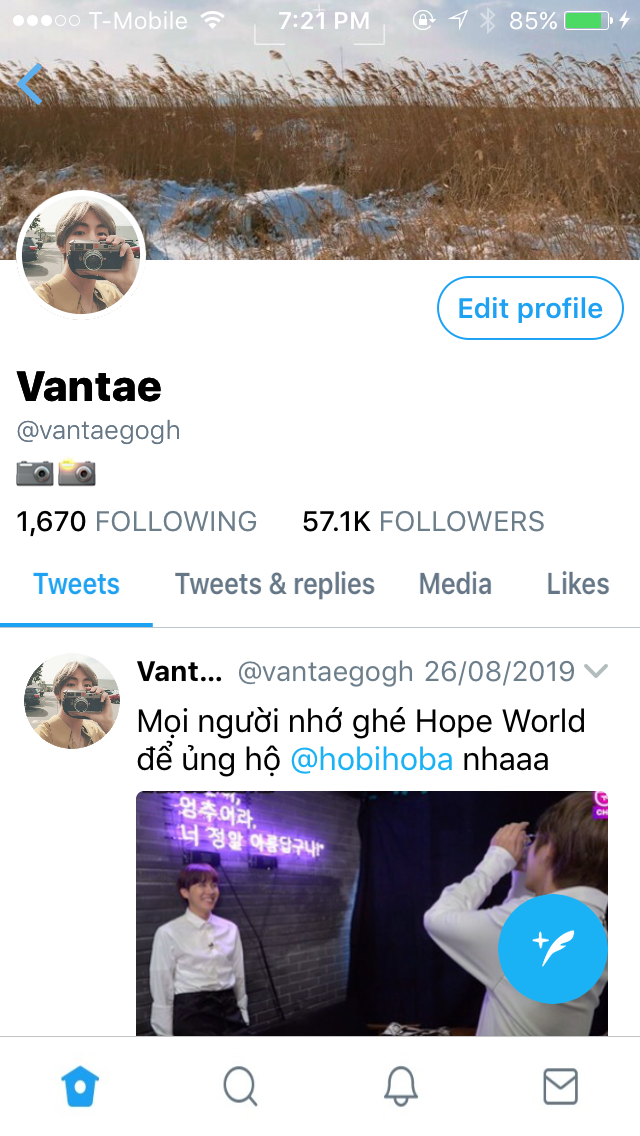Open the avatar beside the tweet
The height and width of the screenshot is (1136, 640).
coord(71,701)
